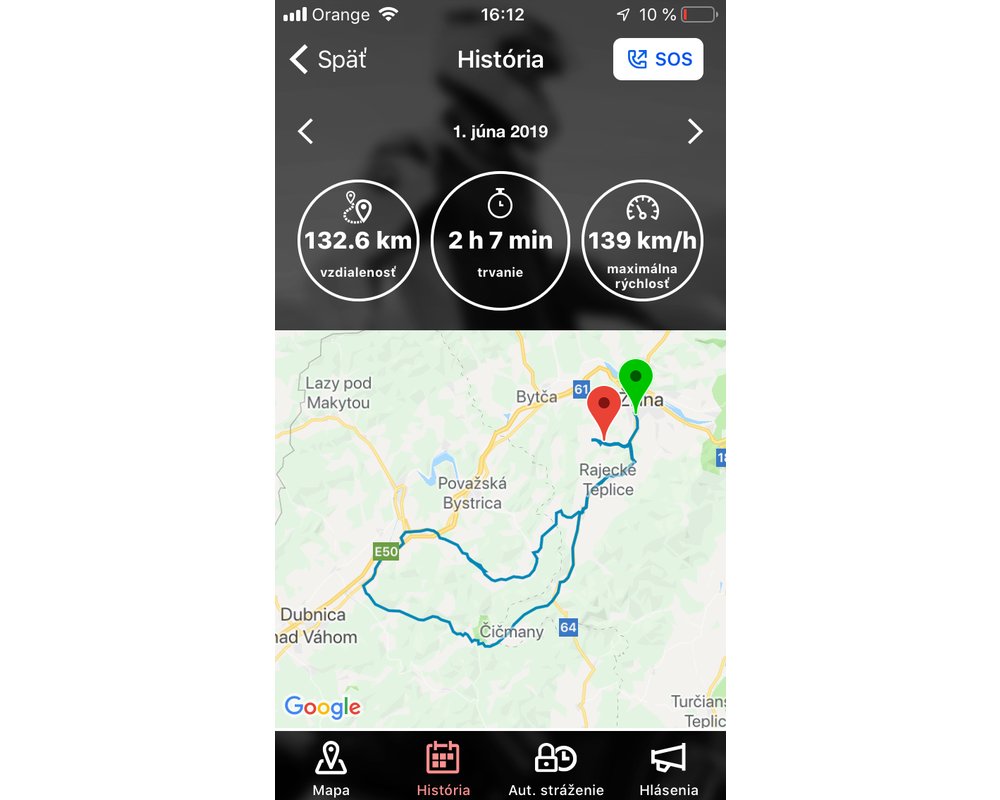Show the previous day's history
The height and width of the screenshot is (800, 1000).
(x=306, y=131)
